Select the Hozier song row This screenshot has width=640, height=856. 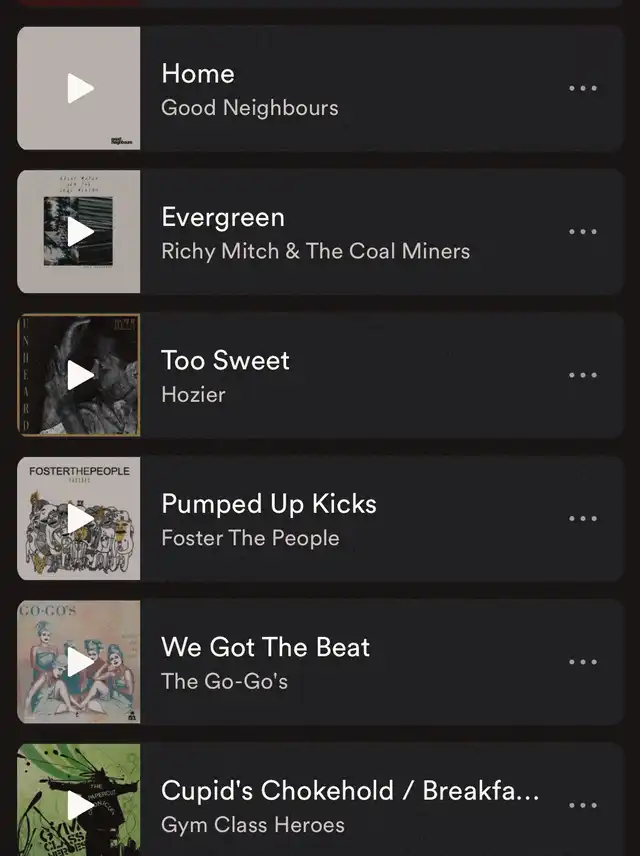(350, 376)
